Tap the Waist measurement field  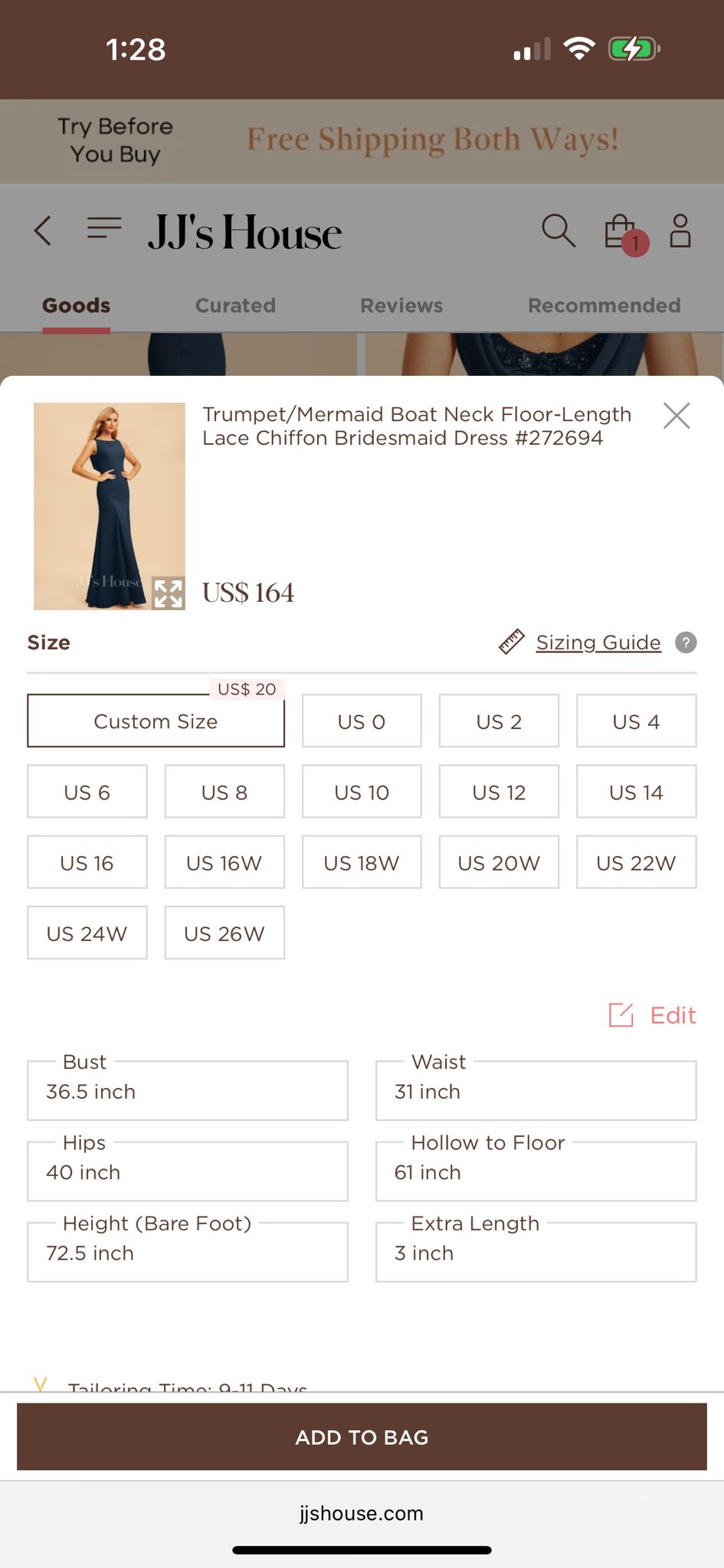[536, 1092]
